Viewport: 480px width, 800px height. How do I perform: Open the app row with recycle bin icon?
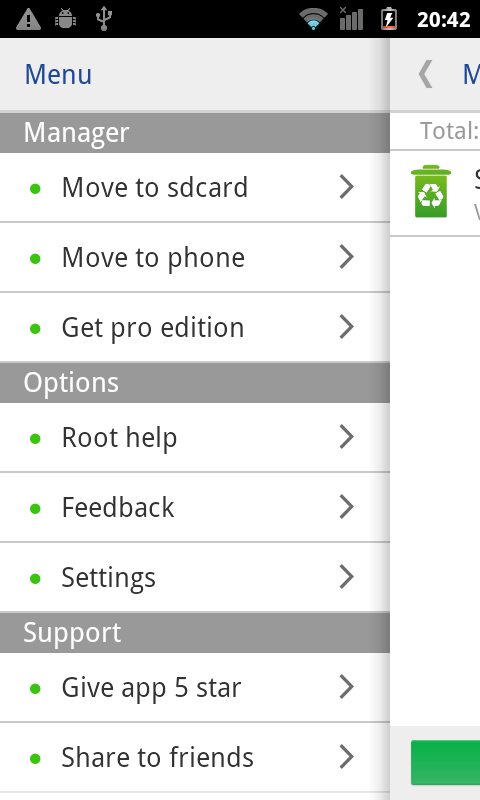pyautogui.click(x=435, y=193)
